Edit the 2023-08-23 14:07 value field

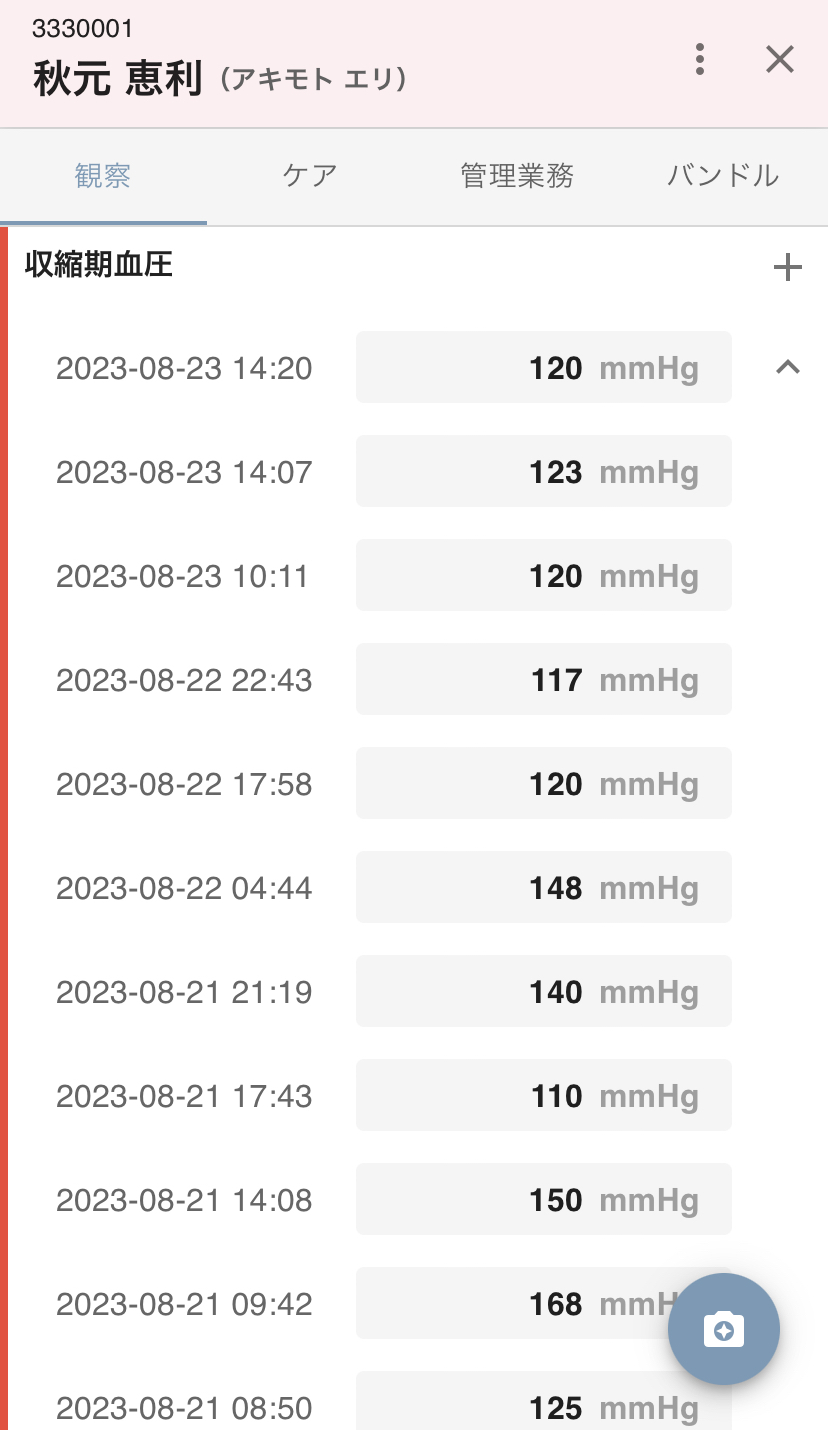click(x=543, y=472)
